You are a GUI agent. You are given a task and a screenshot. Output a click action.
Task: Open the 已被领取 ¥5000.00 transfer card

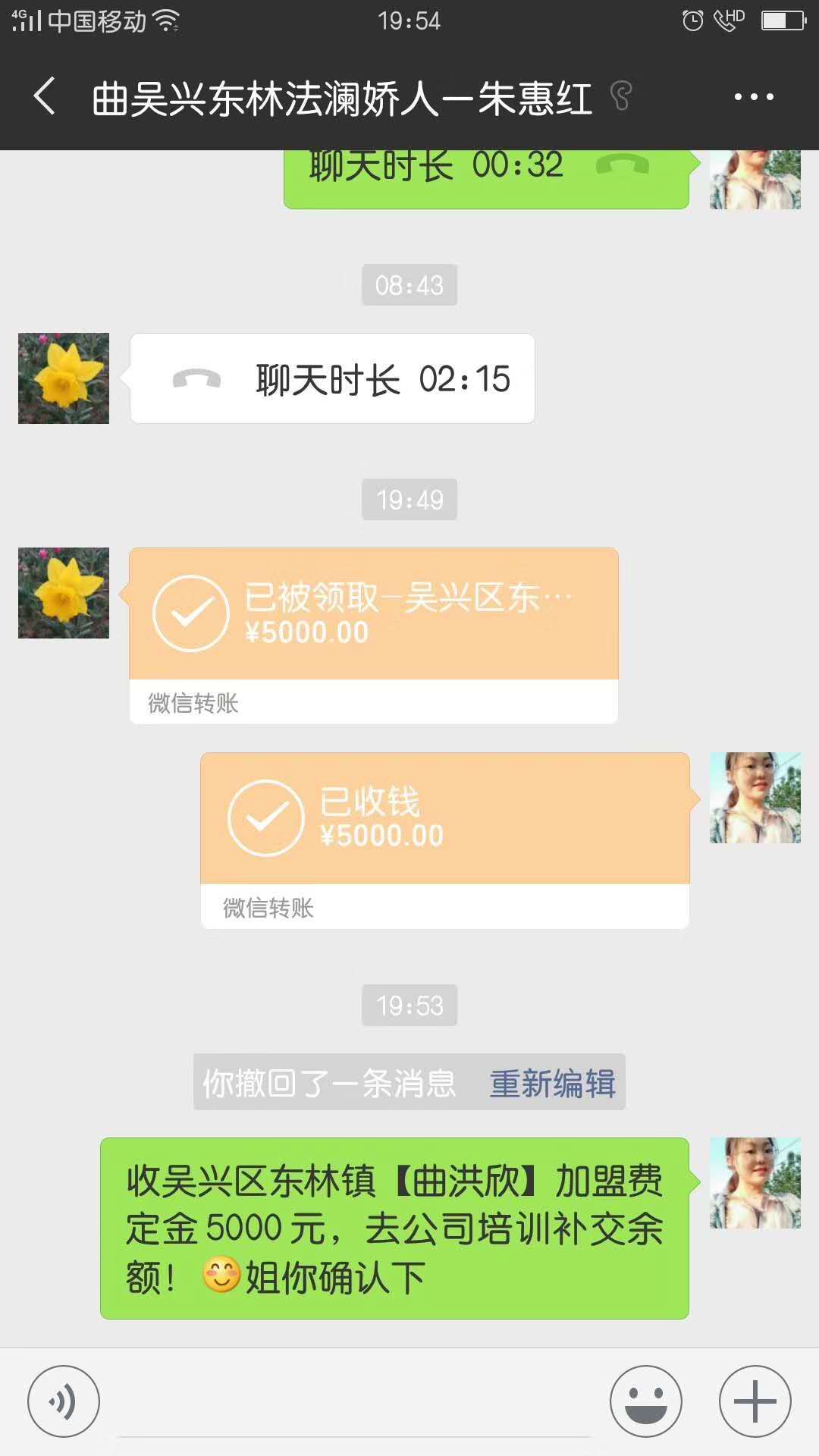coord(373,614)
